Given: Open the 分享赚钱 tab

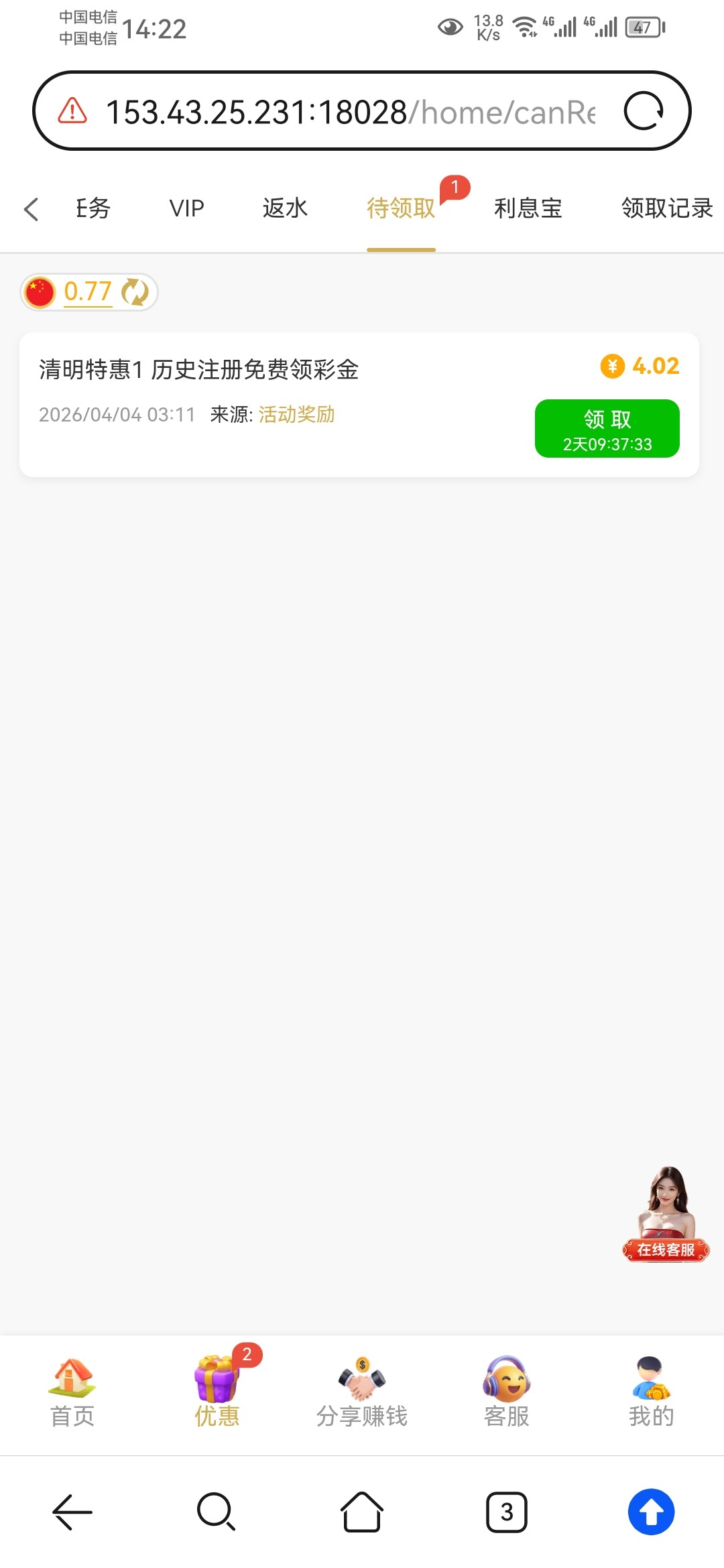Looking at the screenshot, I should pyautogui.click(x=362, y=1392).
